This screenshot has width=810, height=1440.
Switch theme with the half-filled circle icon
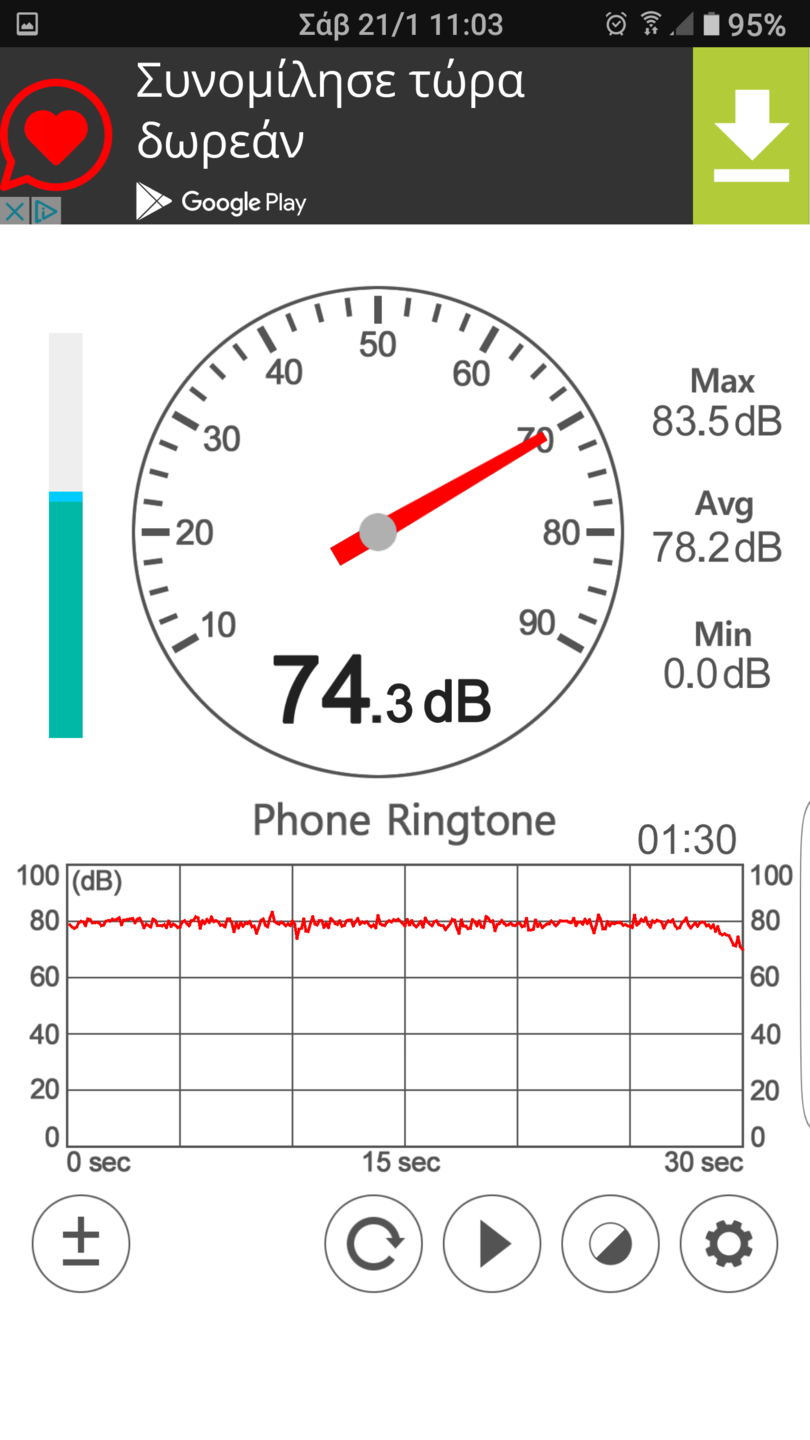point(610,1243)
